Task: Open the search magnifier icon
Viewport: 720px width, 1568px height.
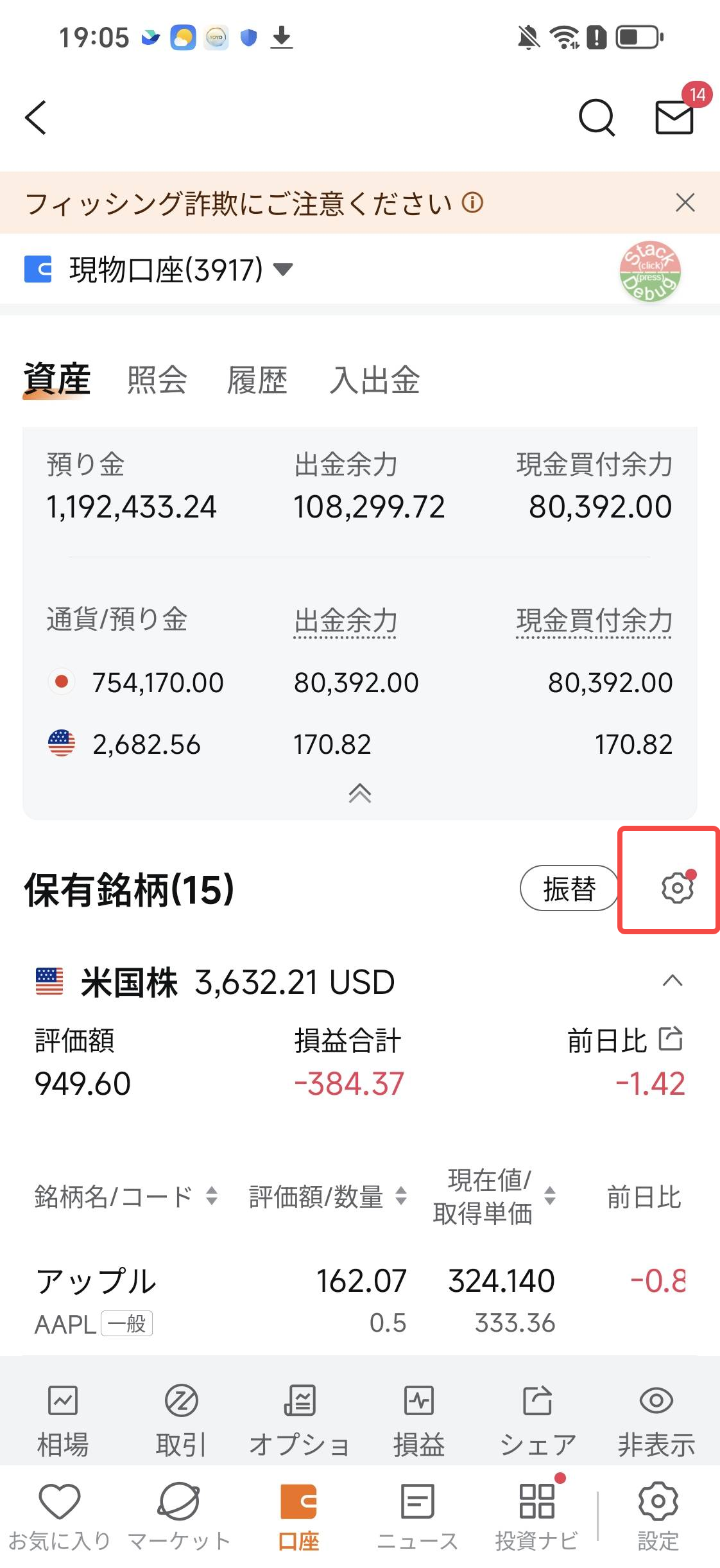Action: click(597, 118)
